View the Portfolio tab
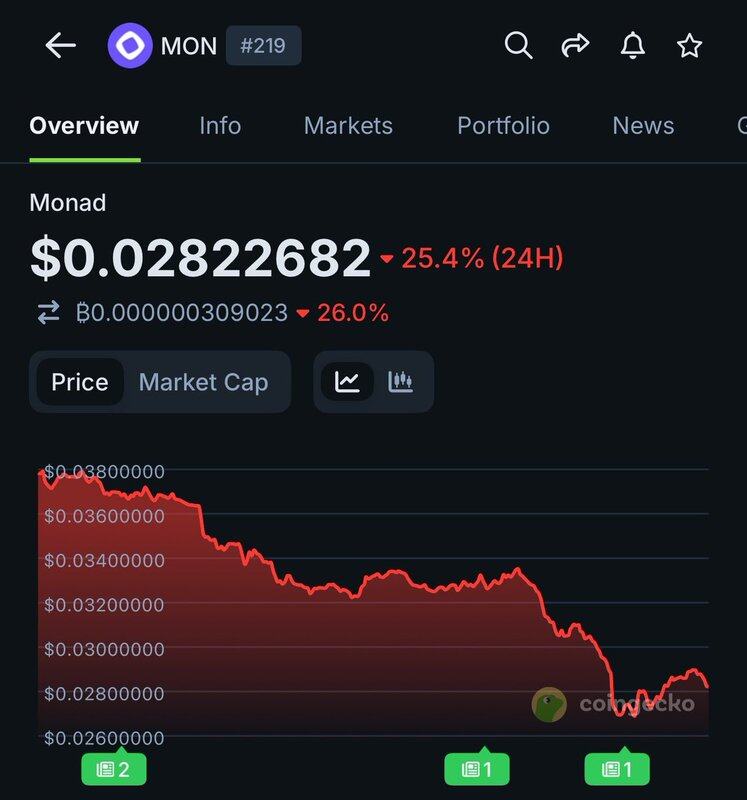 503,126
